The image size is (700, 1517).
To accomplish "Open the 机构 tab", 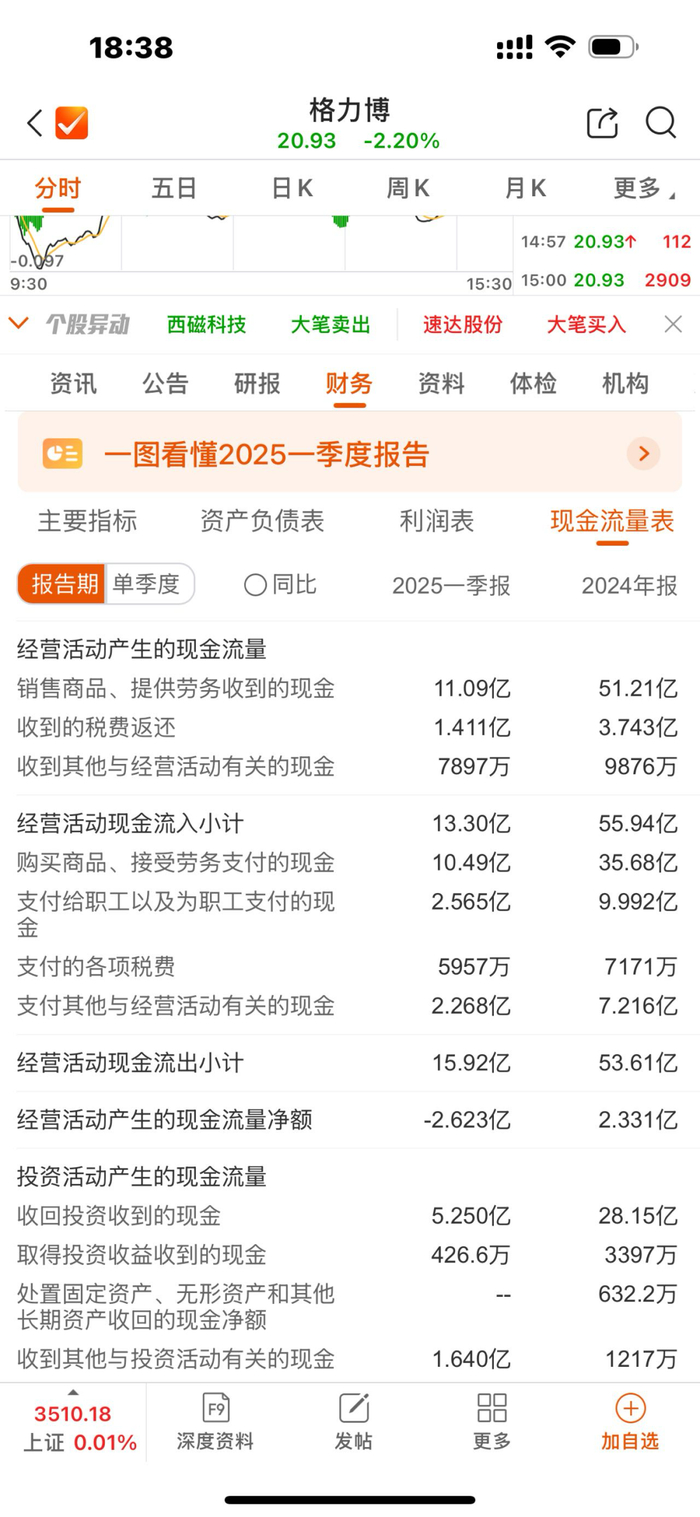I will pyautogui.click(x=625, y=383).
